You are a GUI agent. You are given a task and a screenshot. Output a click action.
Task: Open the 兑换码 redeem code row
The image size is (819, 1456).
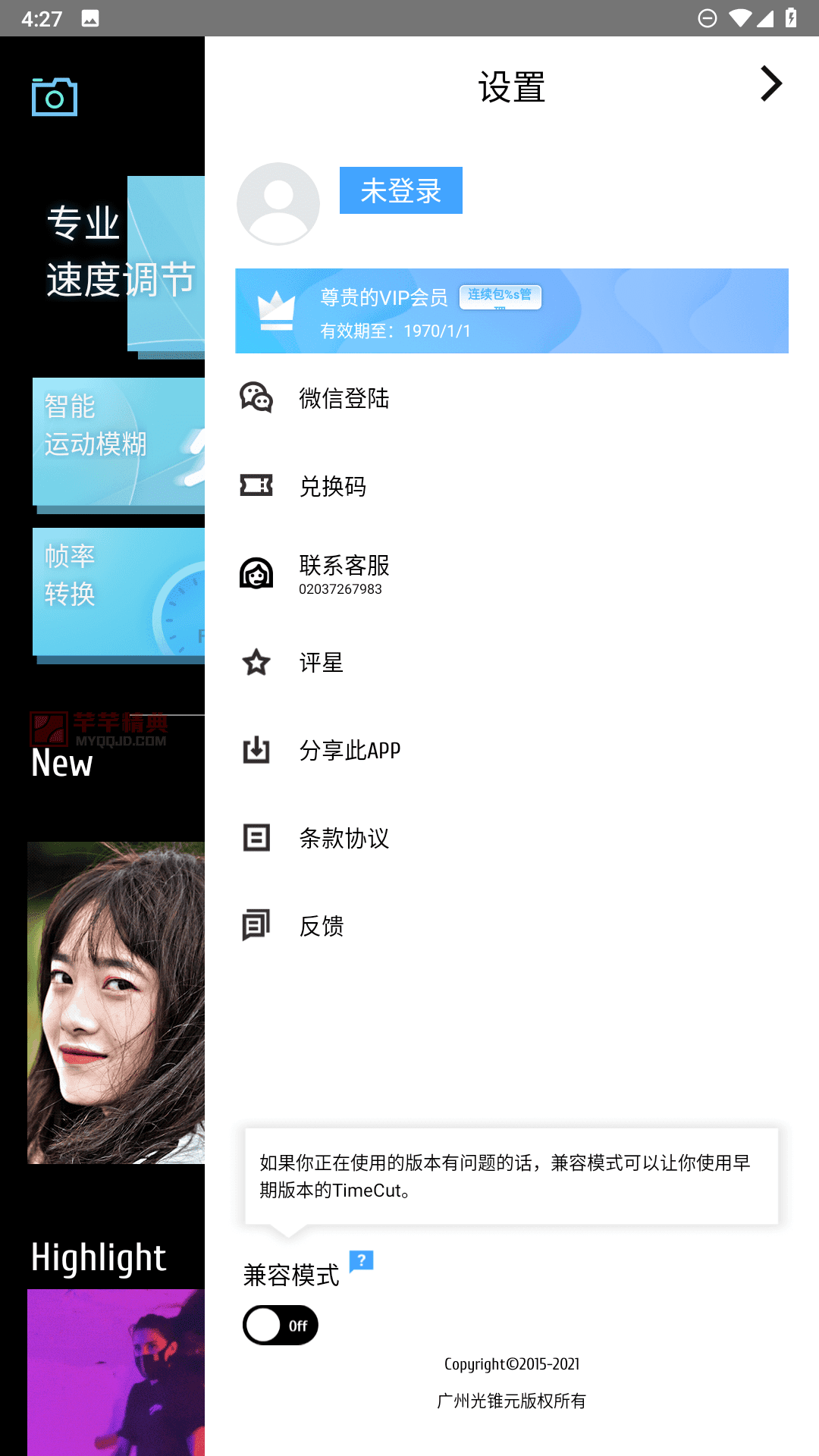click(x=512, y=486)
